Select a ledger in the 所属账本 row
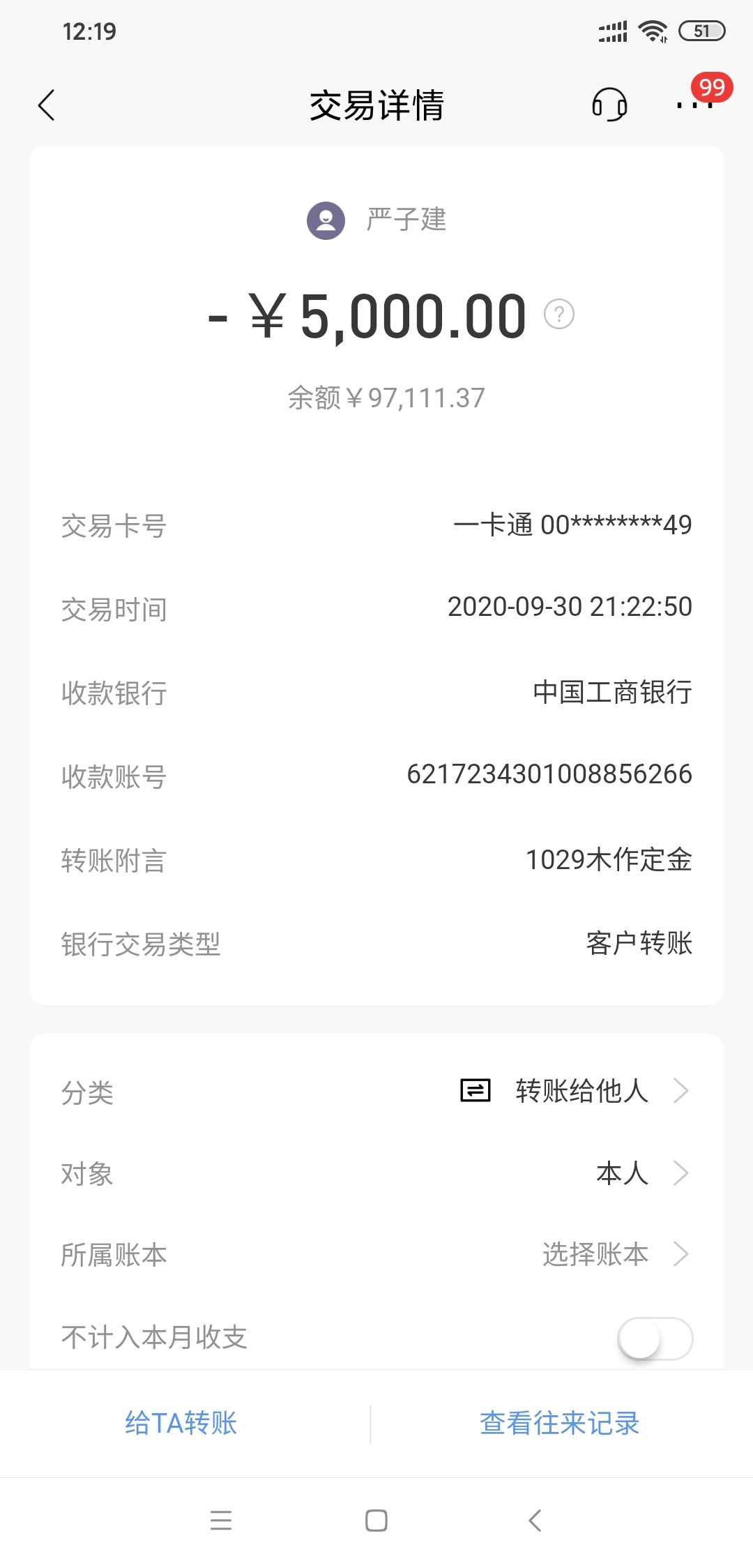The width and height of the screenshot is (753, 1568). click(x=595, y=1254)
